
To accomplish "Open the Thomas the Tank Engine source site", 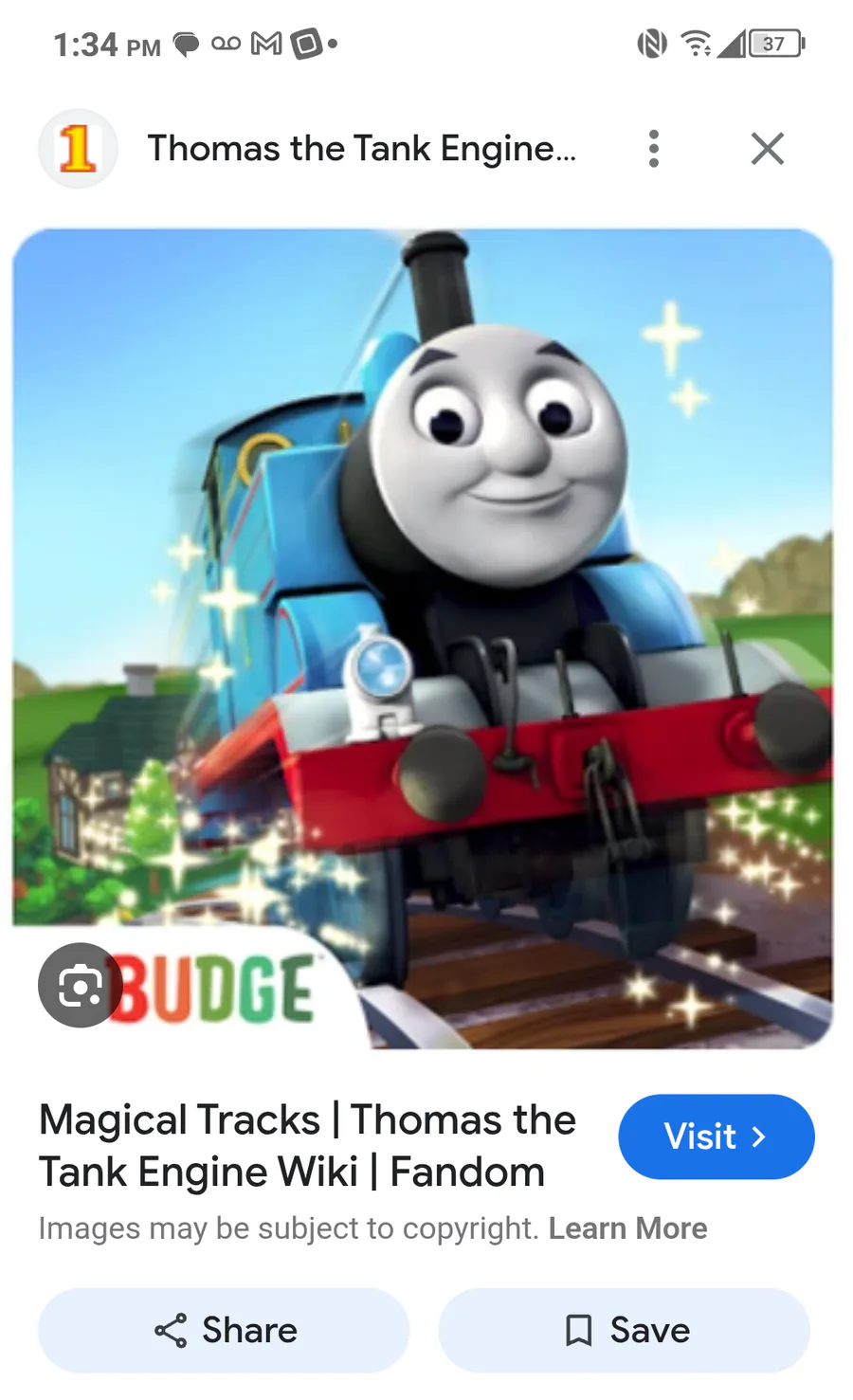I will click(361, 149).
